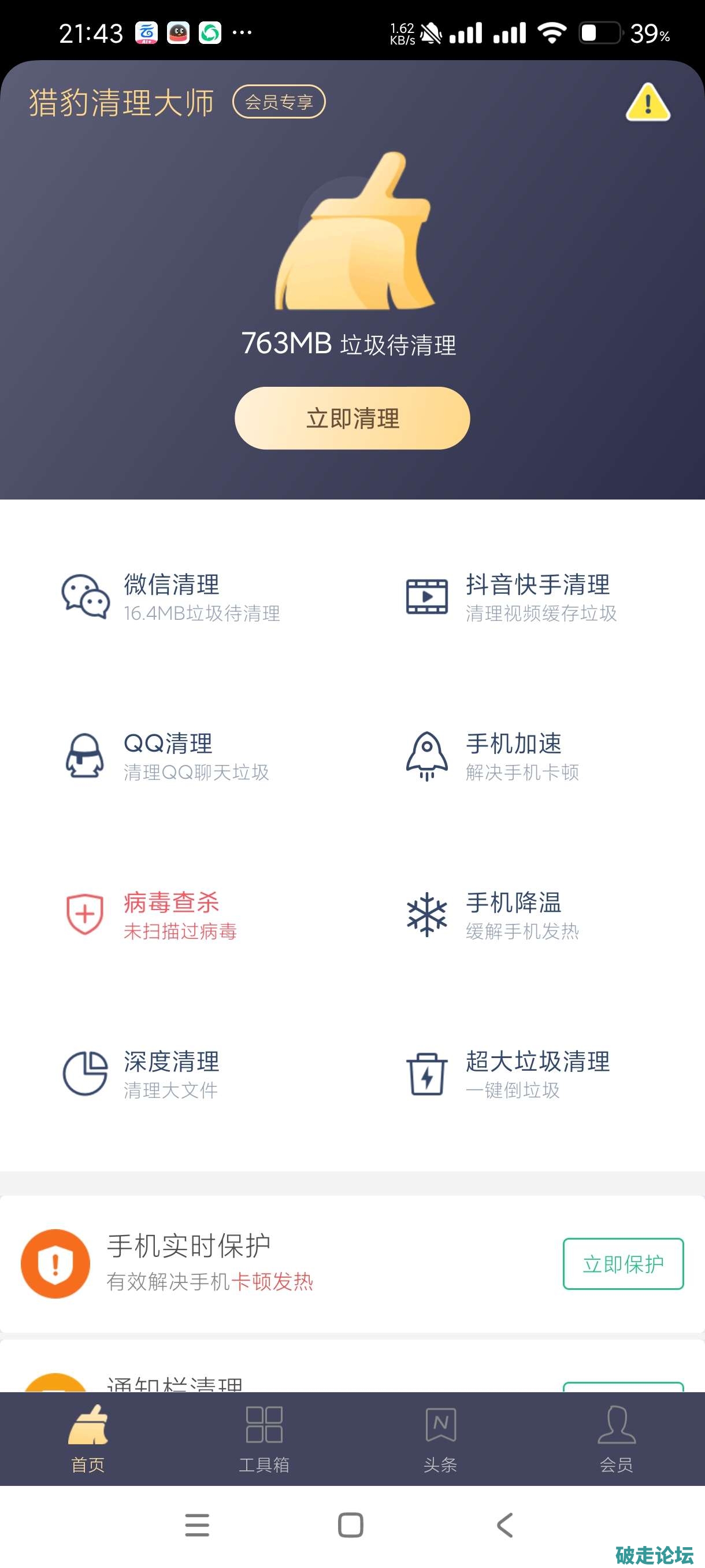Switch to the 工具箱 tab
This screenshot has width=705, height=1568.
click(264, 1438)
